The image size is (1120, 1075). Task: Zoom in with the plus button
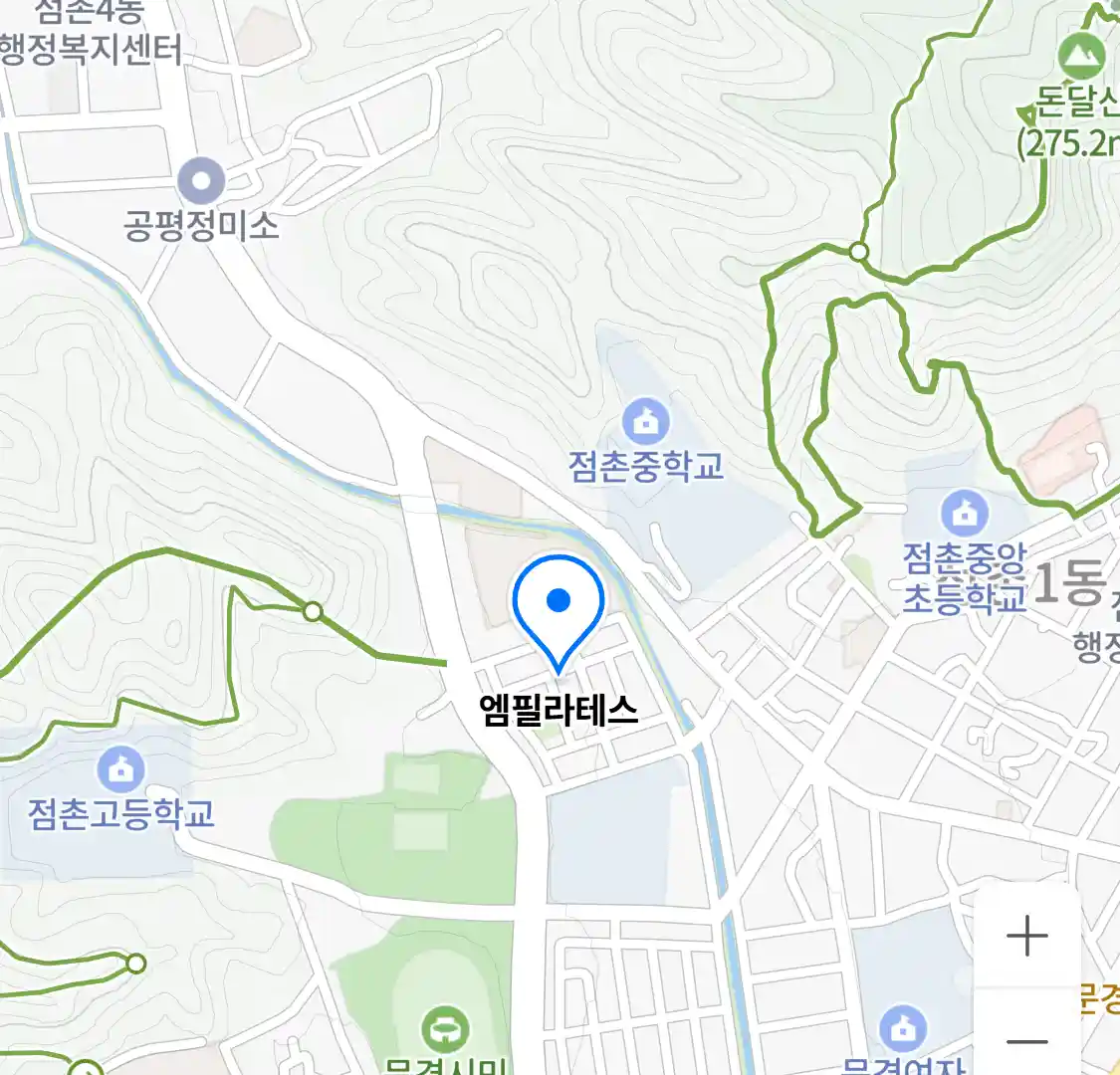point(1026,937)
